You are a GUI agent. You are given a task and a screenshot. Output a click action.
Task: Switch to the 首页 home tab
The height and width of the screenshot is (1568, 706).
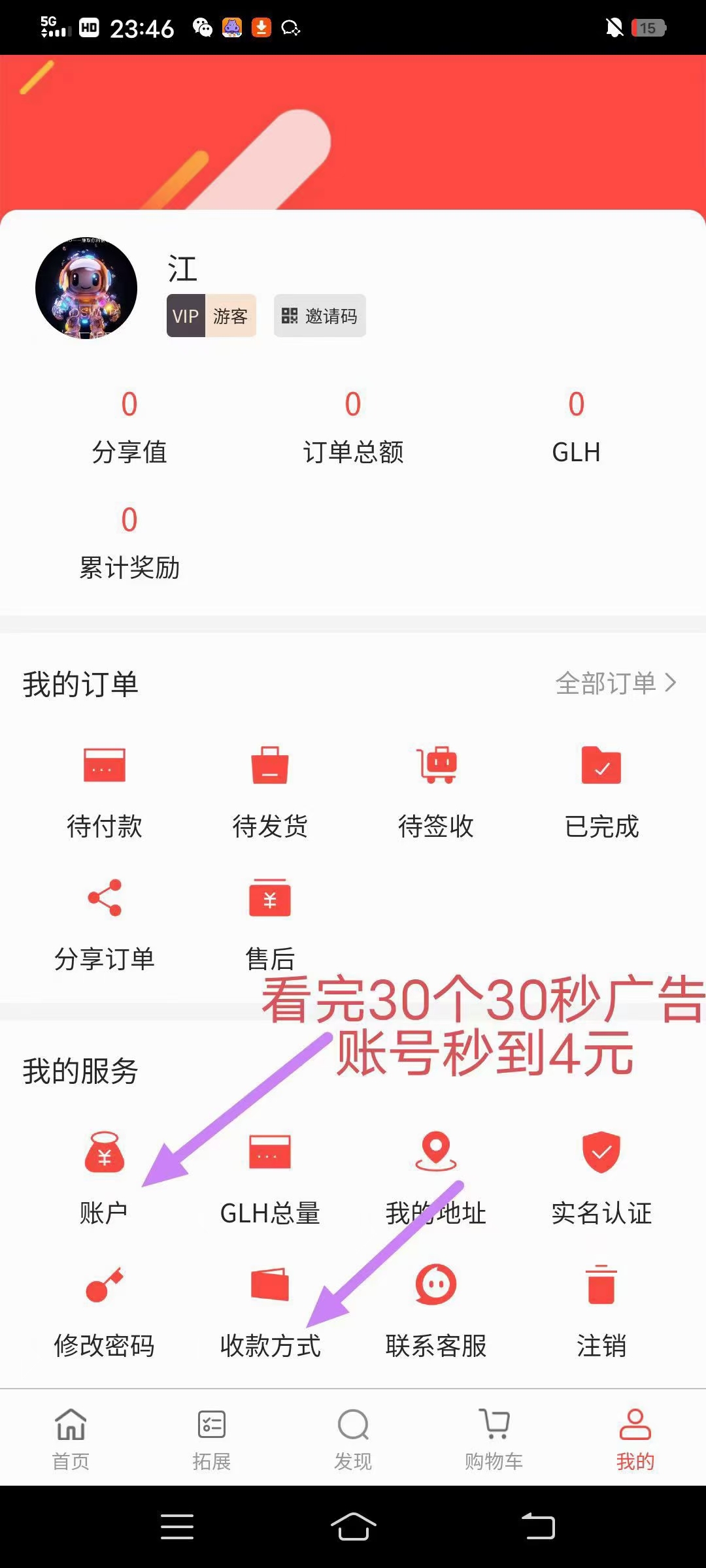tap(71, 1439)
